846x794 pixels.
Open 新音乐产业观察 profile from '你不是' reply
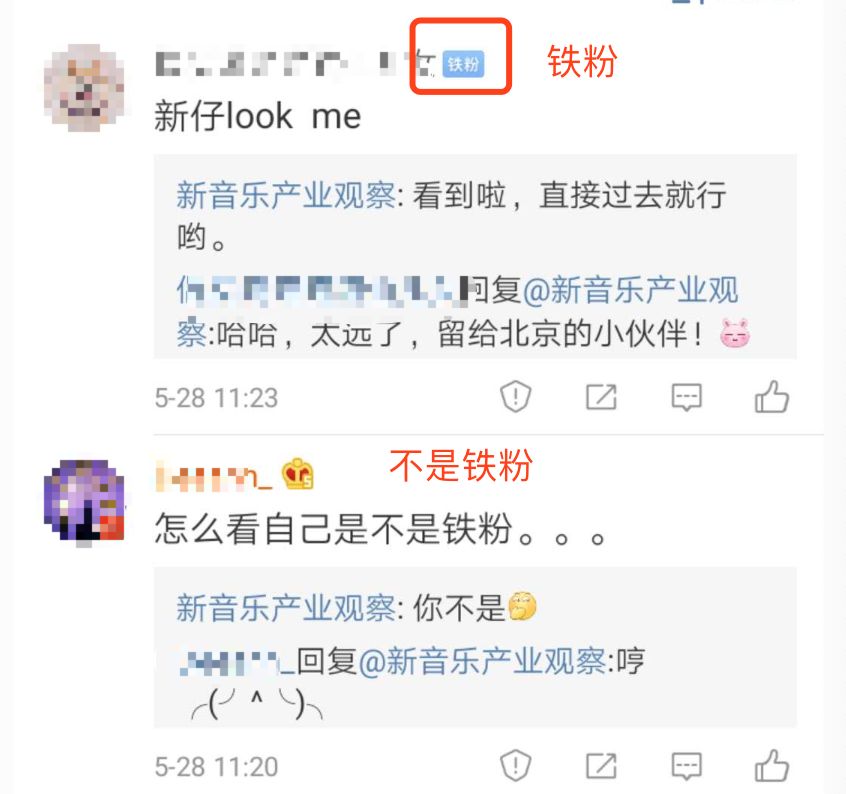point(286,608)
